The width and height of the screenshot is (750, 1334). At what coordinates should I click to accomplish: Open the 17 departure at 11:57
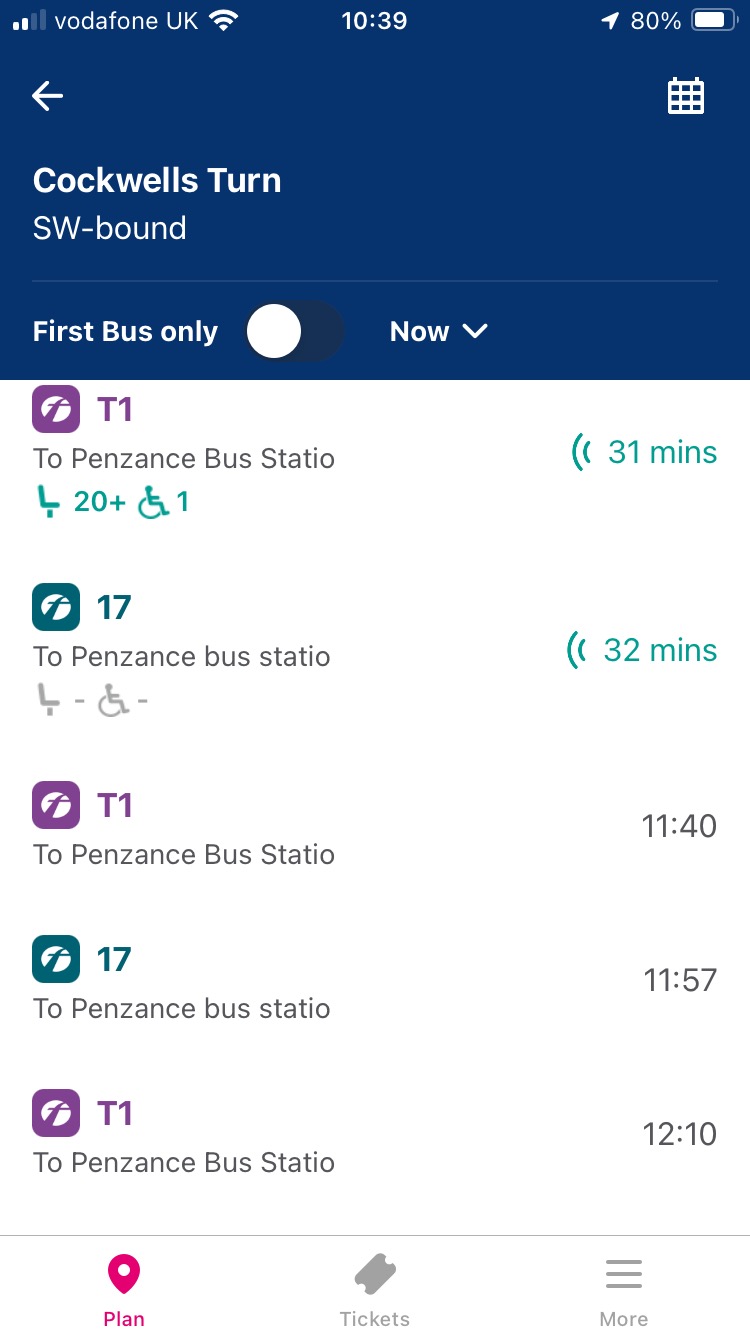[374, 982]
